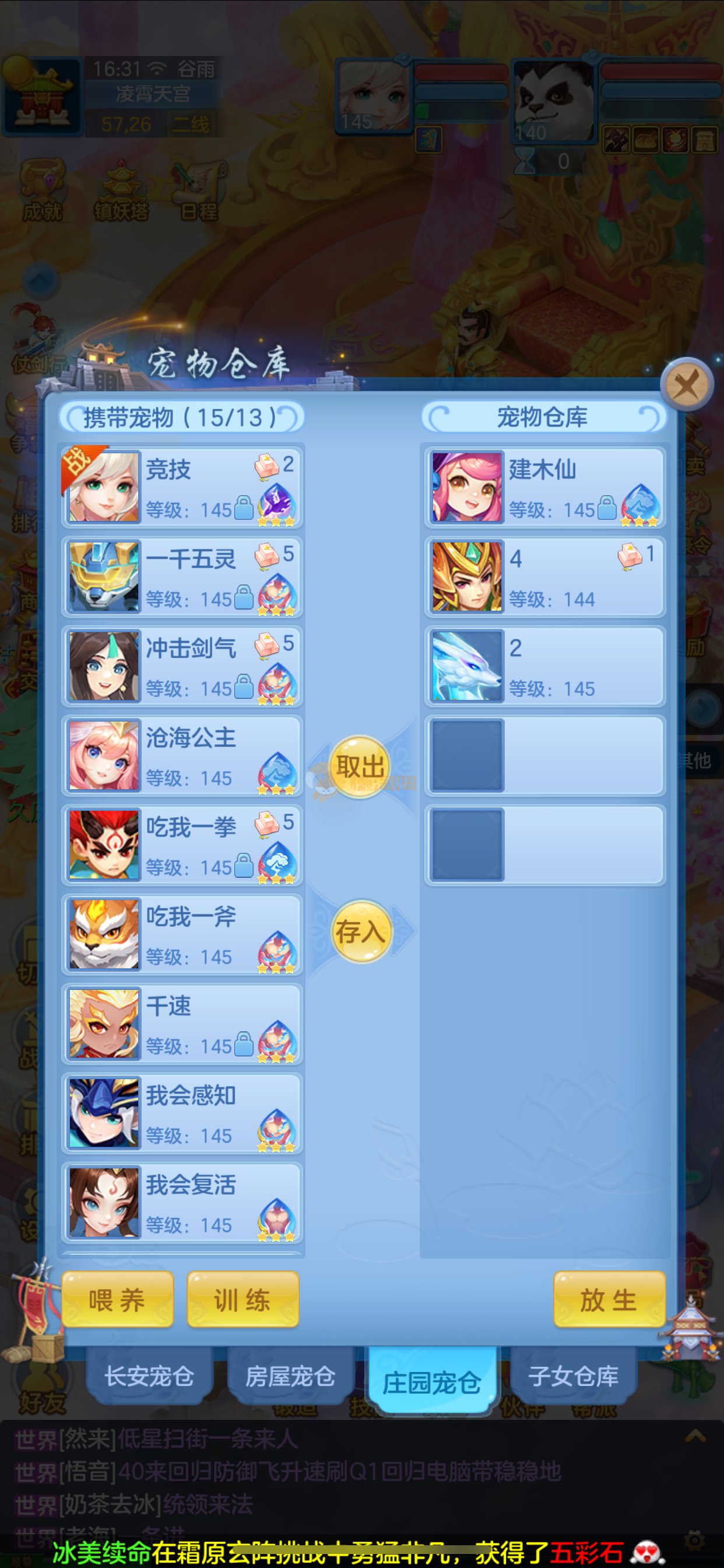Pick carried pet 沧海公主
The width and height of the screenshot is (724, 1568).
click(182, 755)
